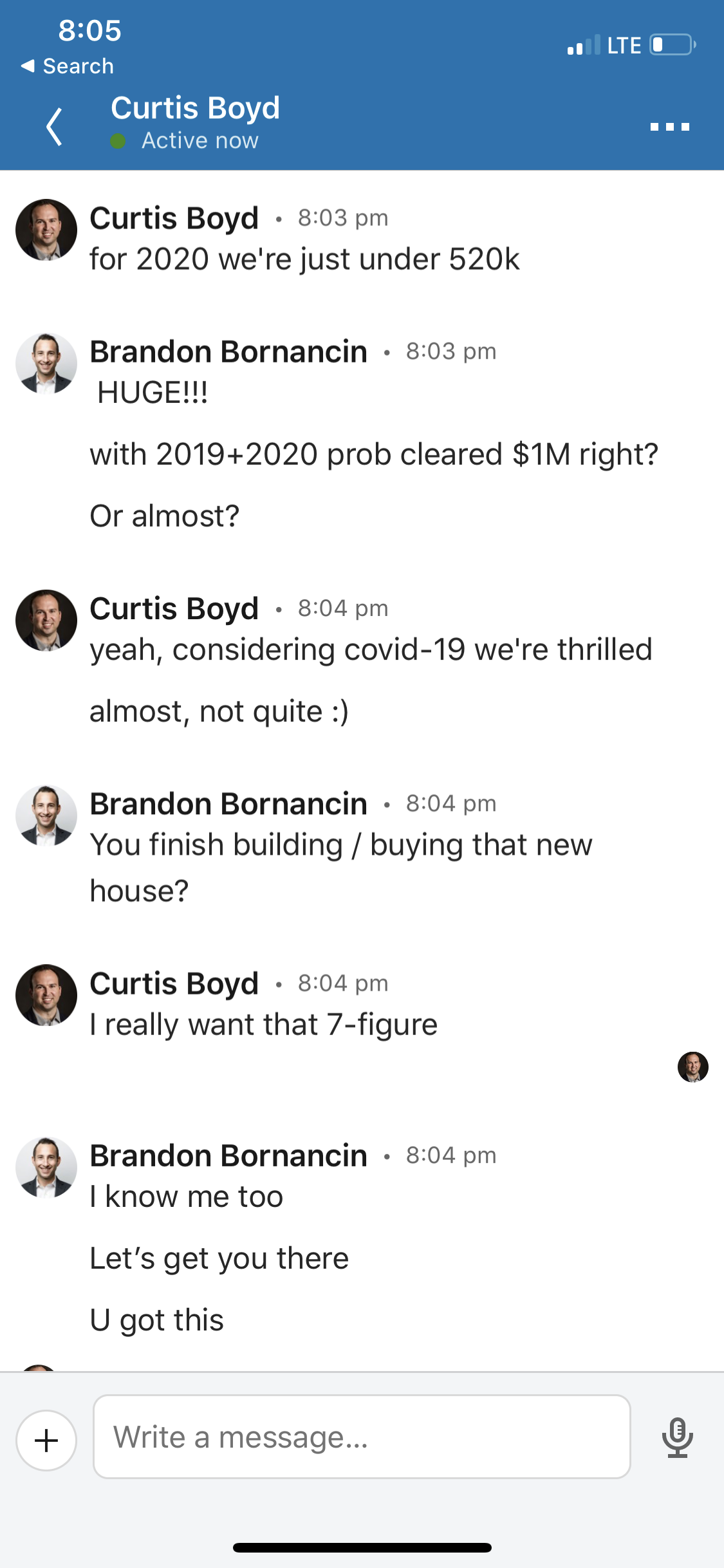The height and width of the screenshot is (1568, 724).
Task: View Curtis Boyd's avatar on 520k message
Action: [46, 230]
